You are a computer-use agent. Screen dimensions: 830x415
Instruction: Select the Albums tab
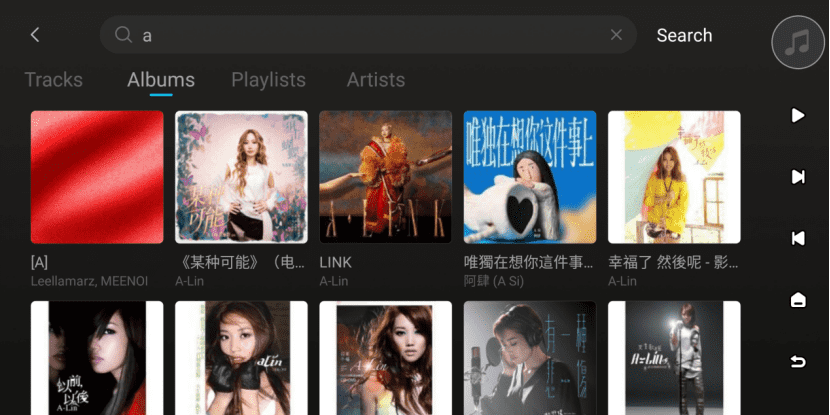tap(161, 80)
